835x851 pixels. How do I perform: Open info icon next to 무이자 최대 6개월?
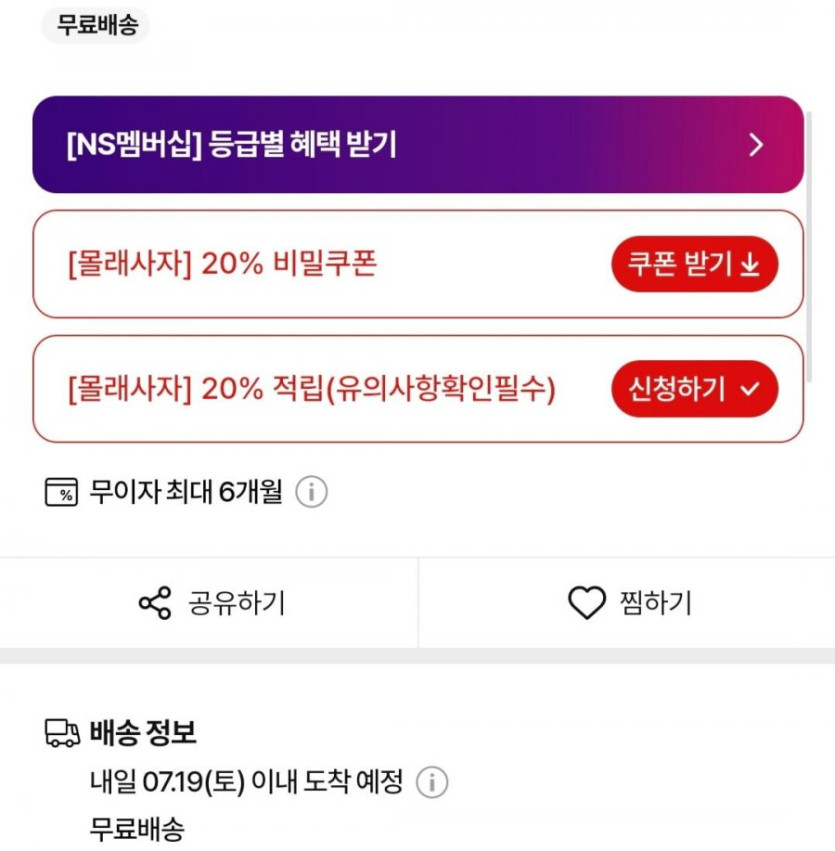point(311,492)
